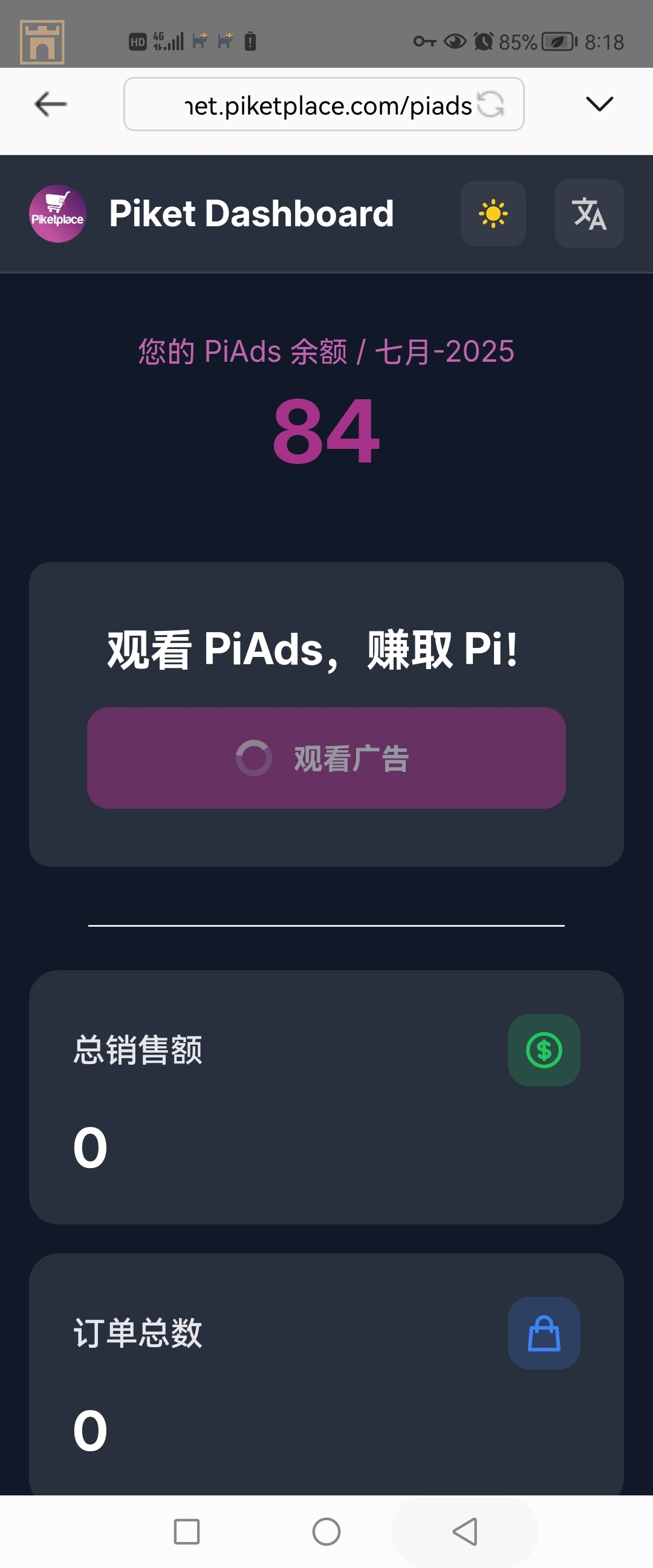Open recent apps from navigation bar
Image resolution: width=653 pixels, height=1568 pixels.
tap(187, 1532)
